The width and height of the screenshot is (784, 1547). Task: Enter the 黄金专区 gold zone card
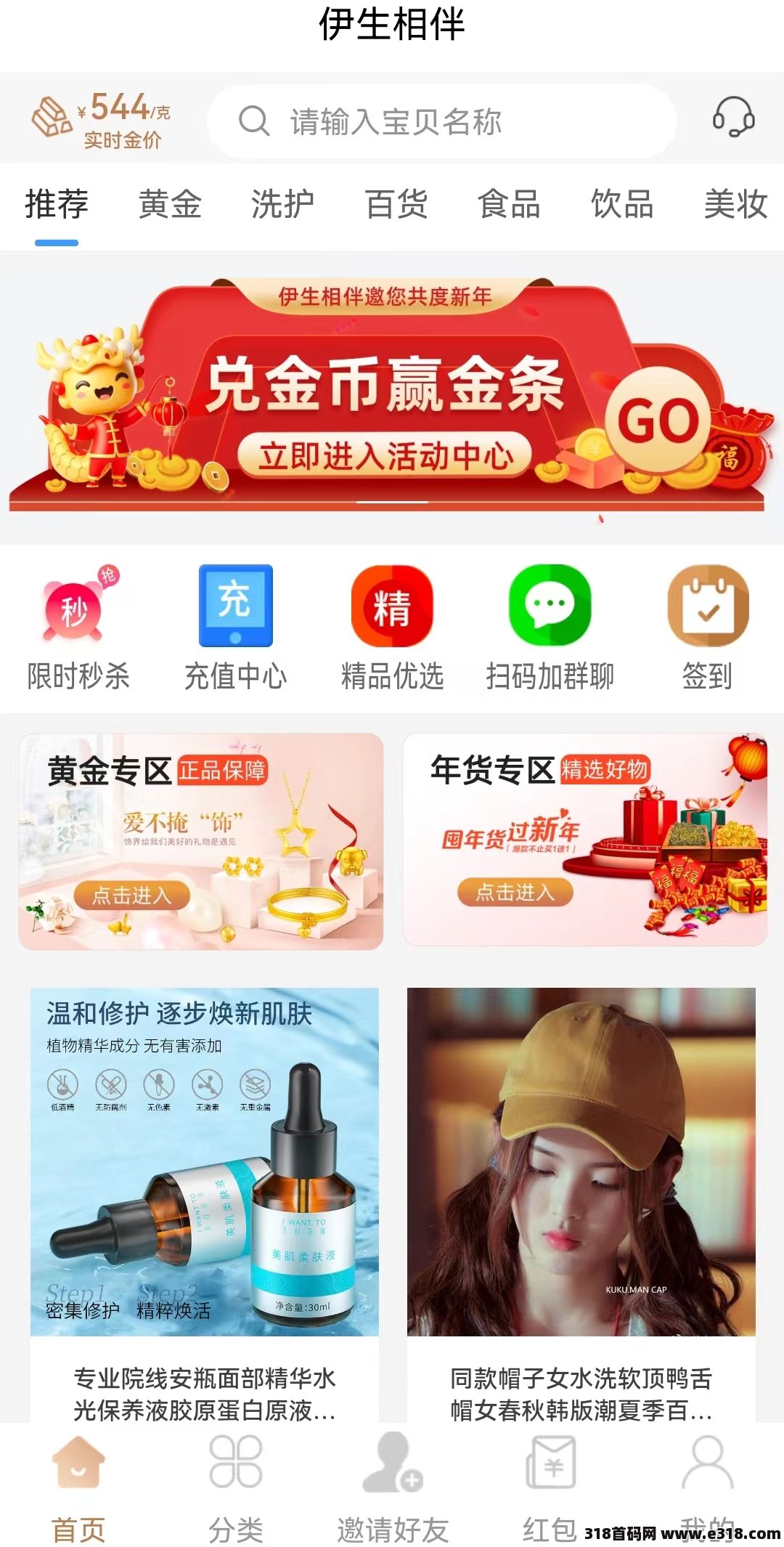pyautogui.click(x=201, y=841)
